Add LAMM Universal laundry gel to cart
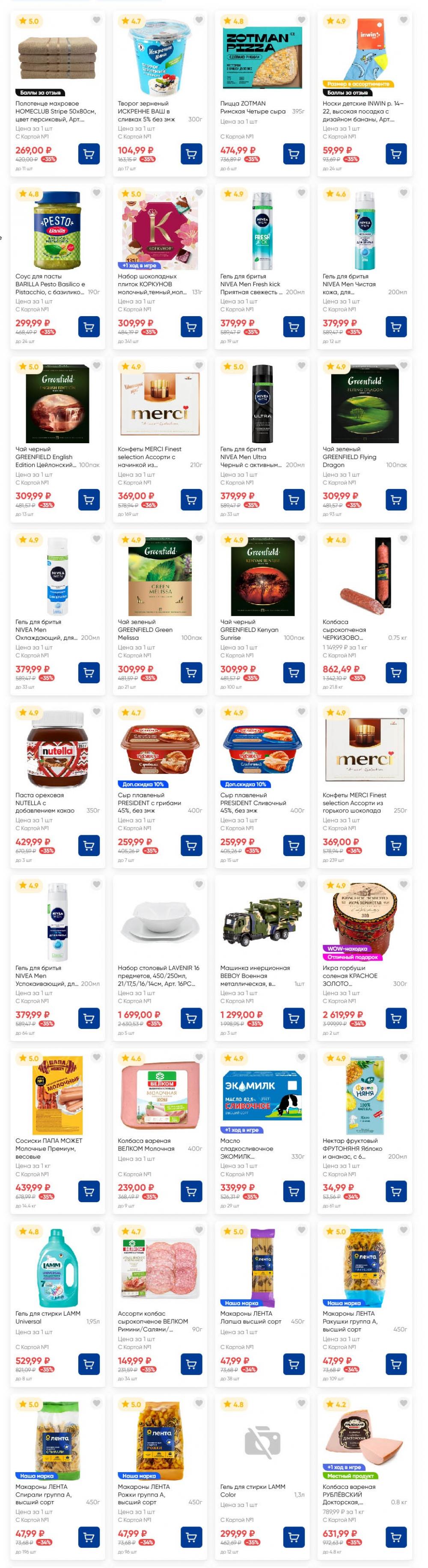The height and width of the screenshot is (1568, 428). [x=89, y=1364]
